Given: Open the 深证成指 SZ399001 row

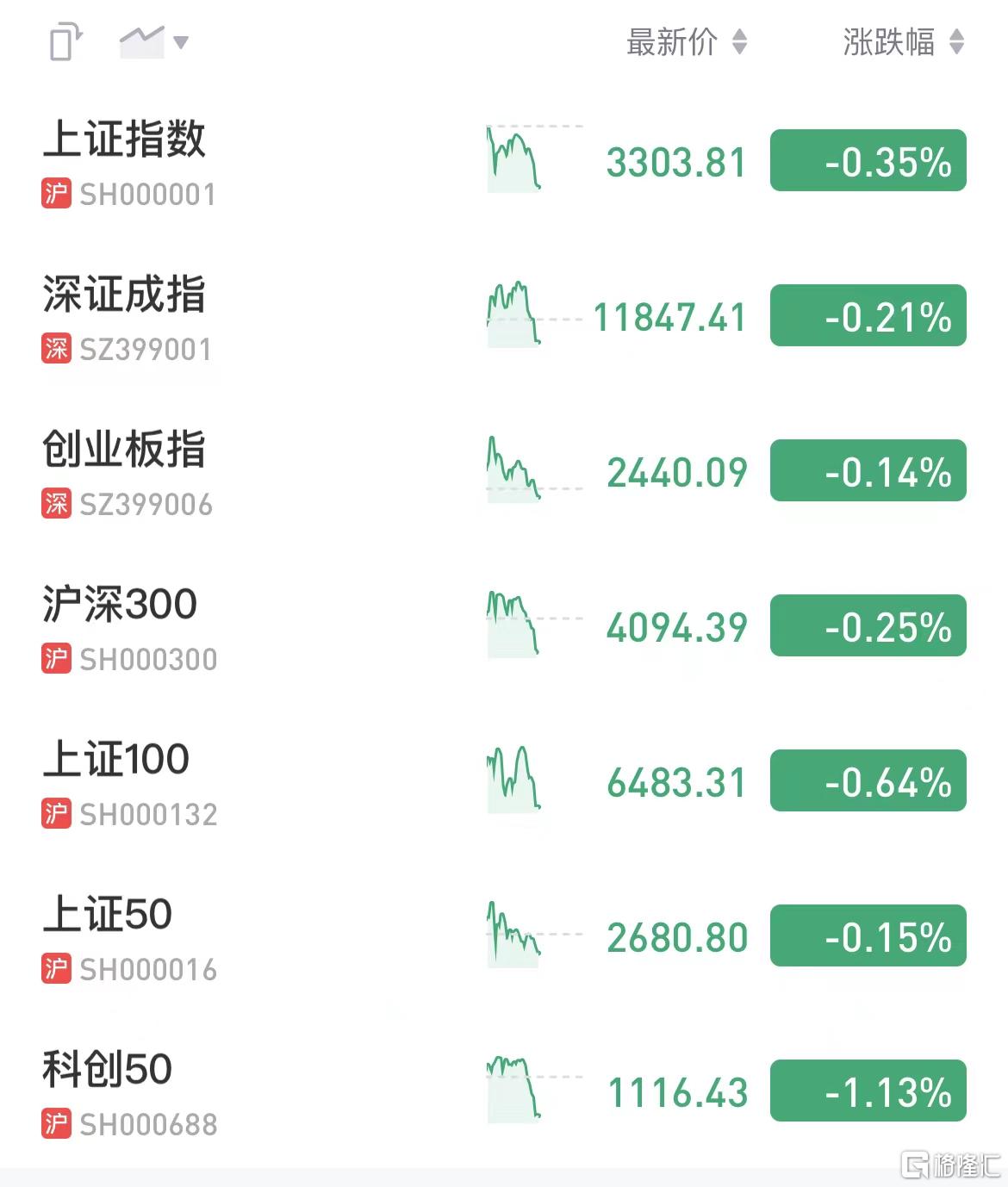Looking at the screenshot, I should click(x=504, y=316).
